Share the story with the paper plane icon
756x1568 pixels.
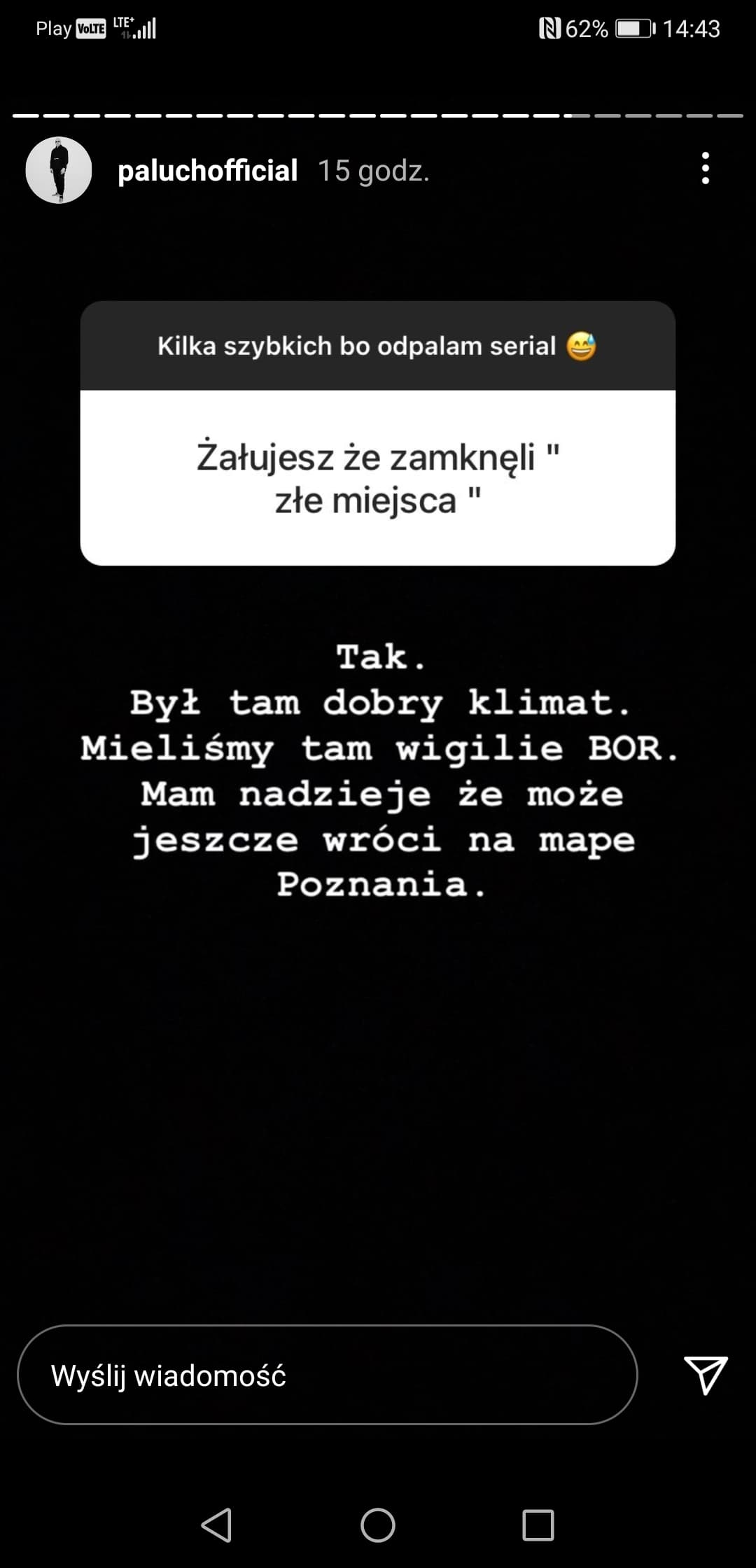pos(706,1375)
